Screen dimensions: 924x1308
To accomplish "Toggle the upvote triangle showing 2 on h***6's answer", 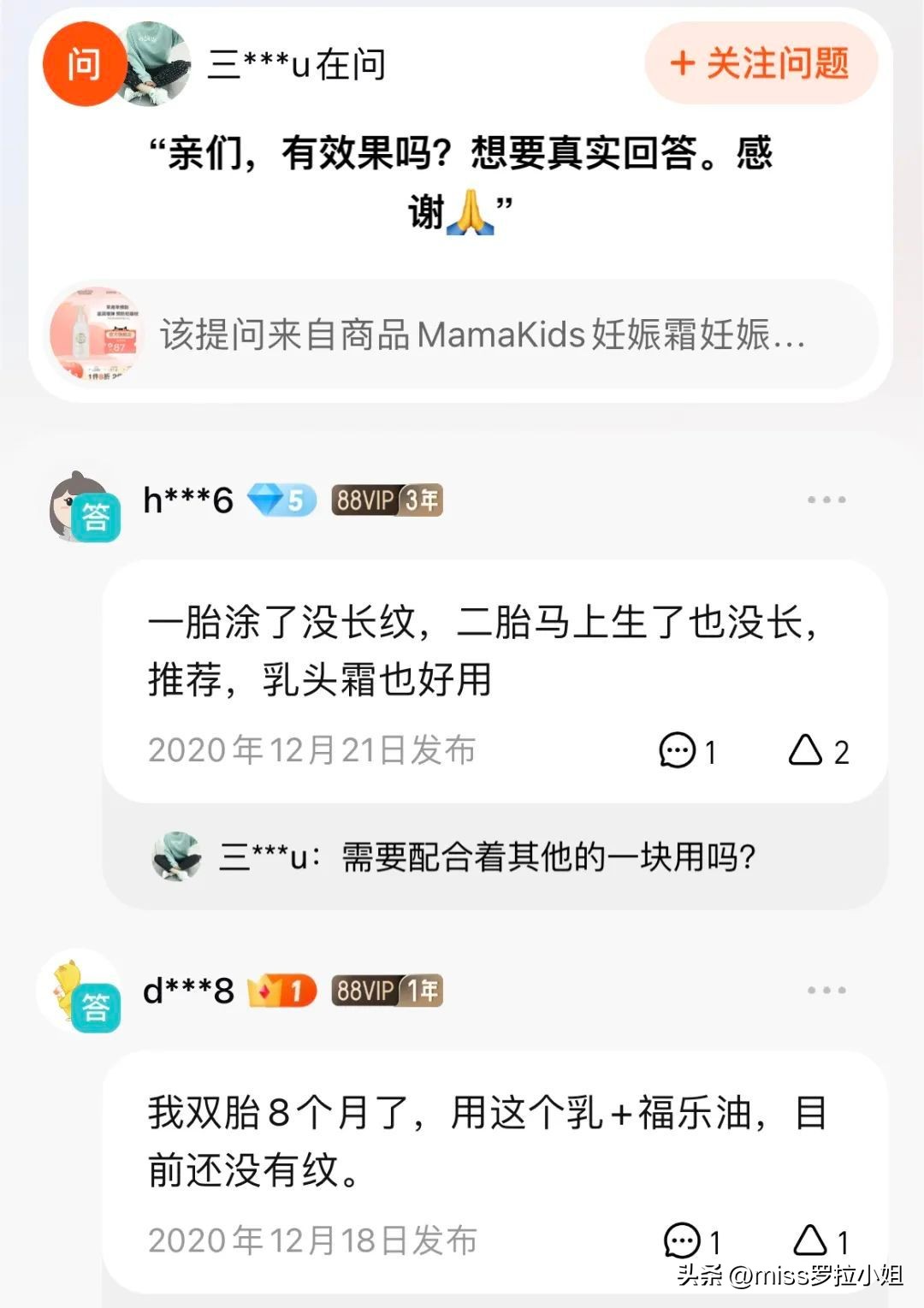I will [805, 751].
